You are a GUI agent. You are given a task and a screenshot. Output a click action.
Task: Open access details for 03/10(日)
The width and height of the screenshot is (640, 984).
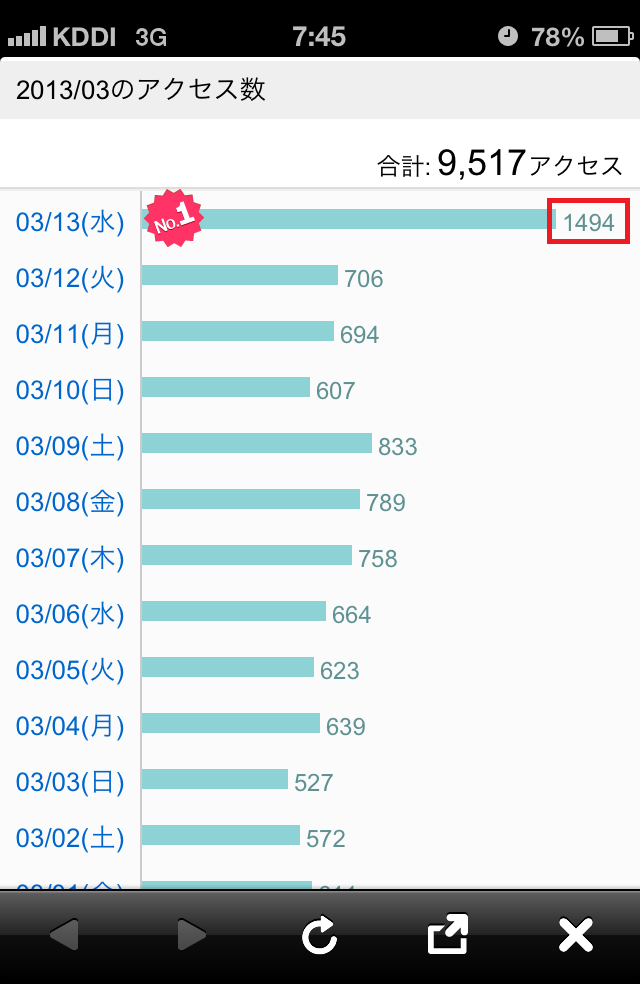(x=70, y=390)
